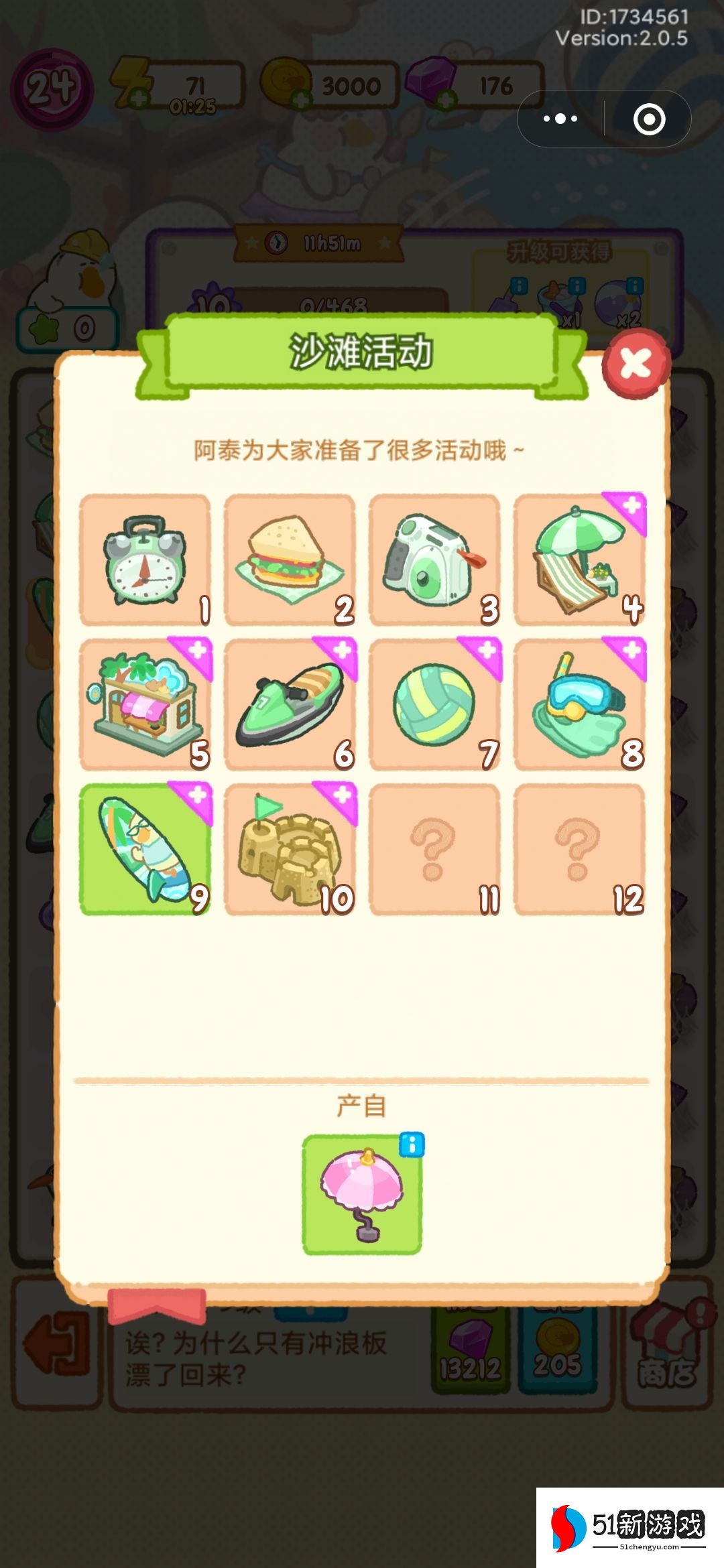Select the beach shop item numbered 5
Screen dimensions: 724x1568
pyautogui.click(x=145, y=705)
